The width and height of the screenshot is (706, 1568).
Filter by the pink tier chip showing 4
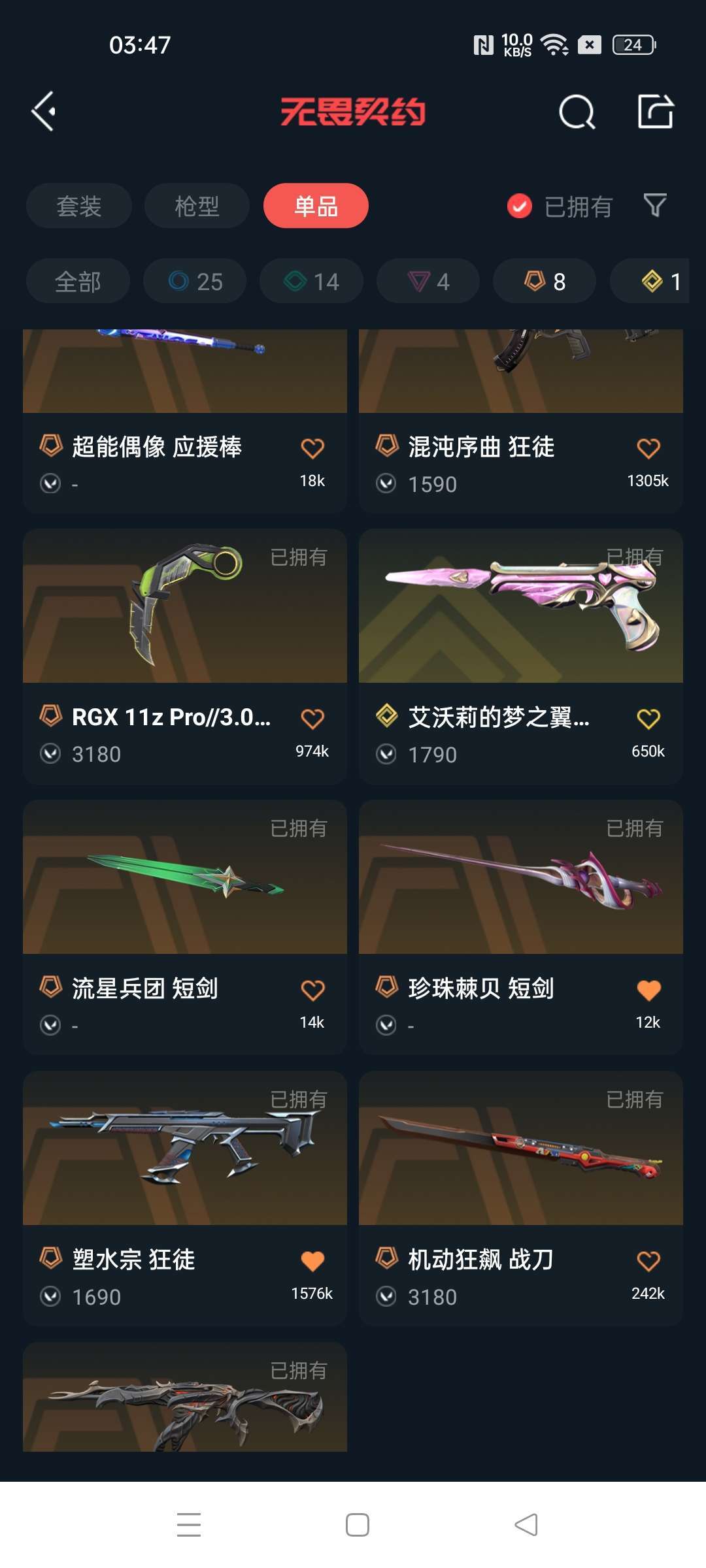pyautogui.click(x=428, y=281)
